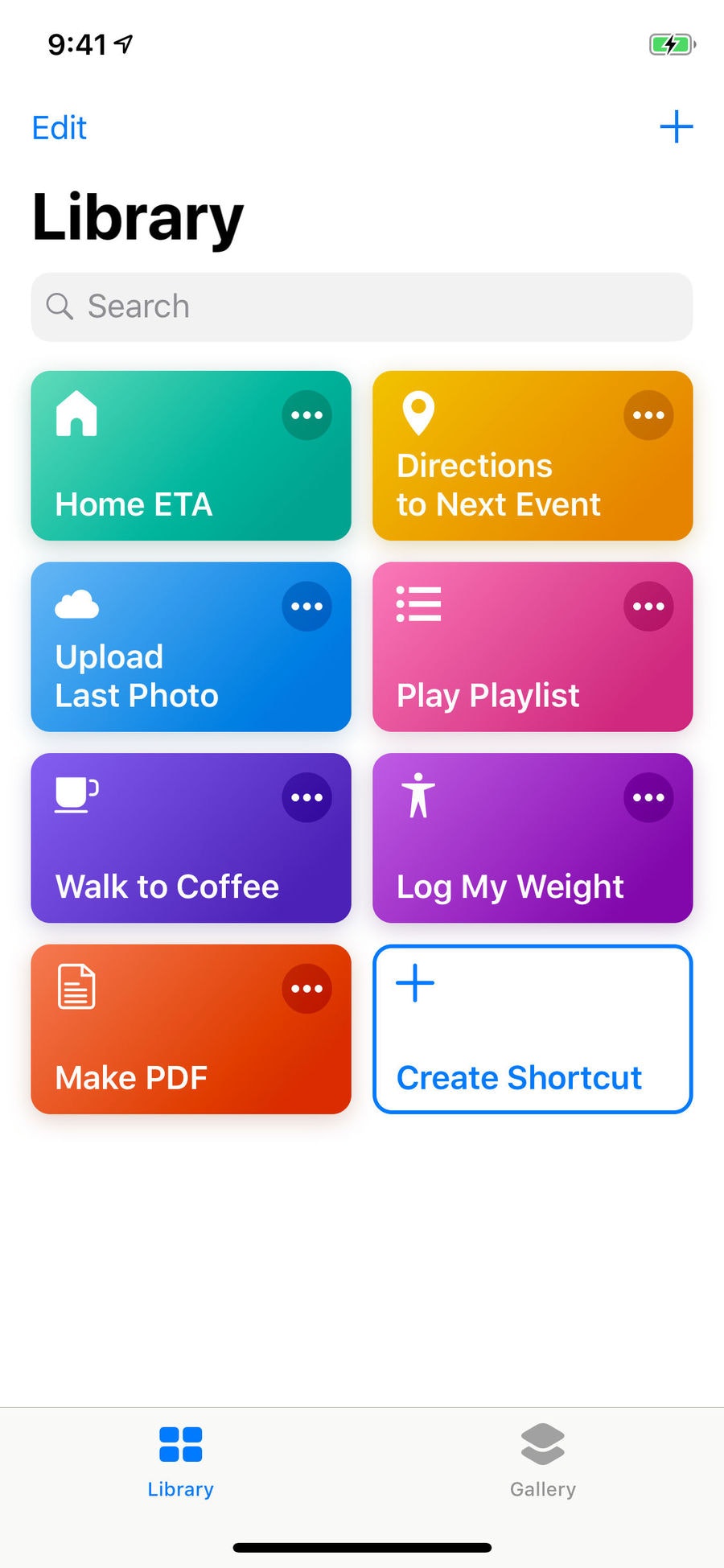Screen dimensions: 724x1568
Task: Click the coffee cup icon on Walk to Coffee
Action: pyautogui.click(x=76, y=796)
